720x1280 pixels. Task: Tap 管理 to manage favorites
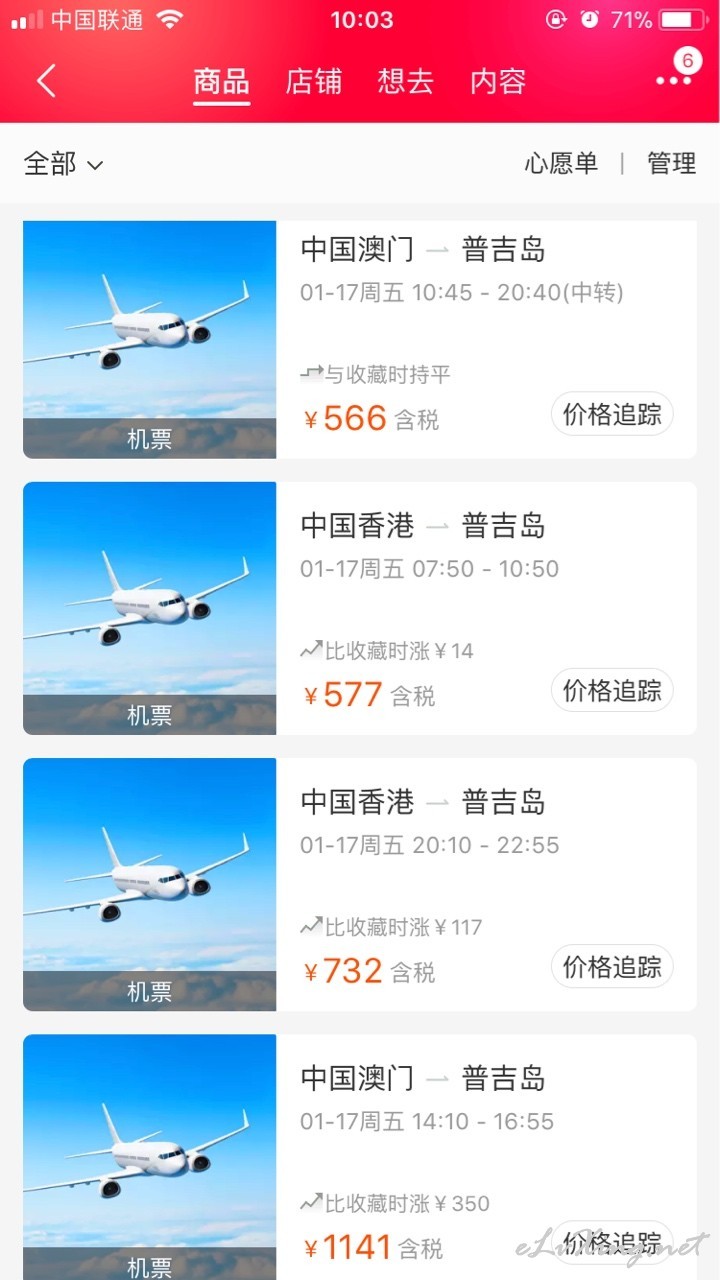tap(672, 164)
